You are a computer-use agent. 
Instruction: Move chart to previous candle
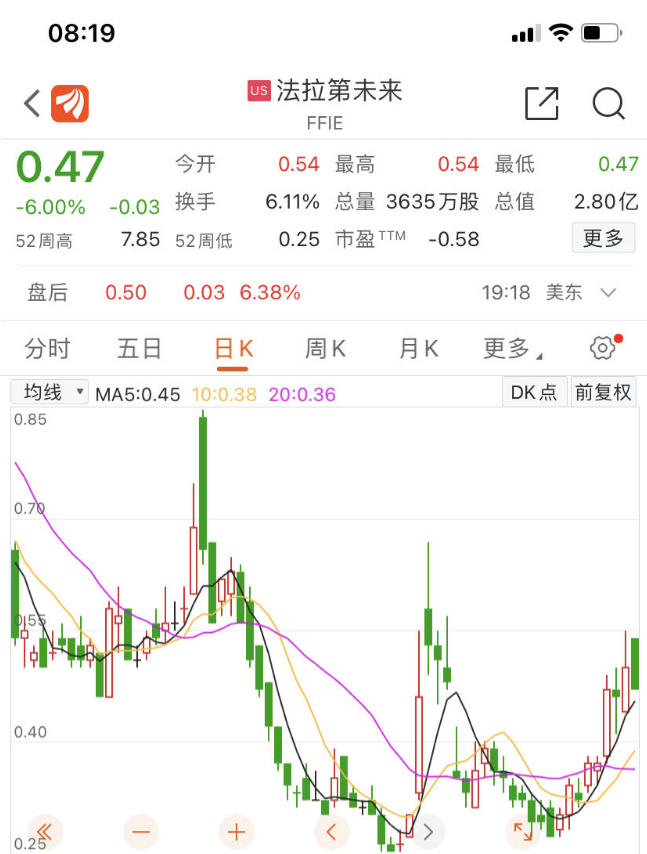click(x=332, y=831)
